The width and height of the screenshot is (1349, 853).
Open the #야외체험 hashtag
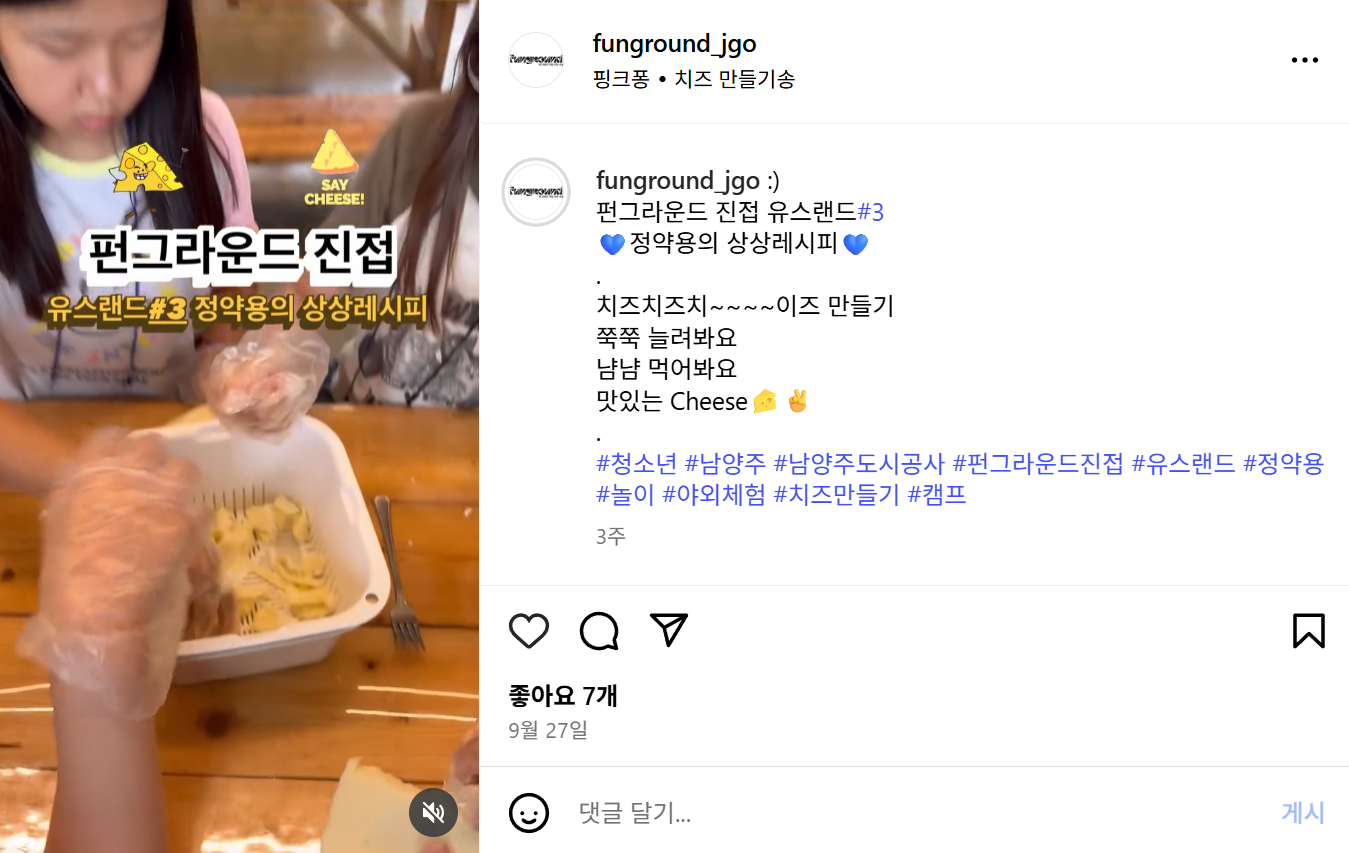tap(713, 494)
